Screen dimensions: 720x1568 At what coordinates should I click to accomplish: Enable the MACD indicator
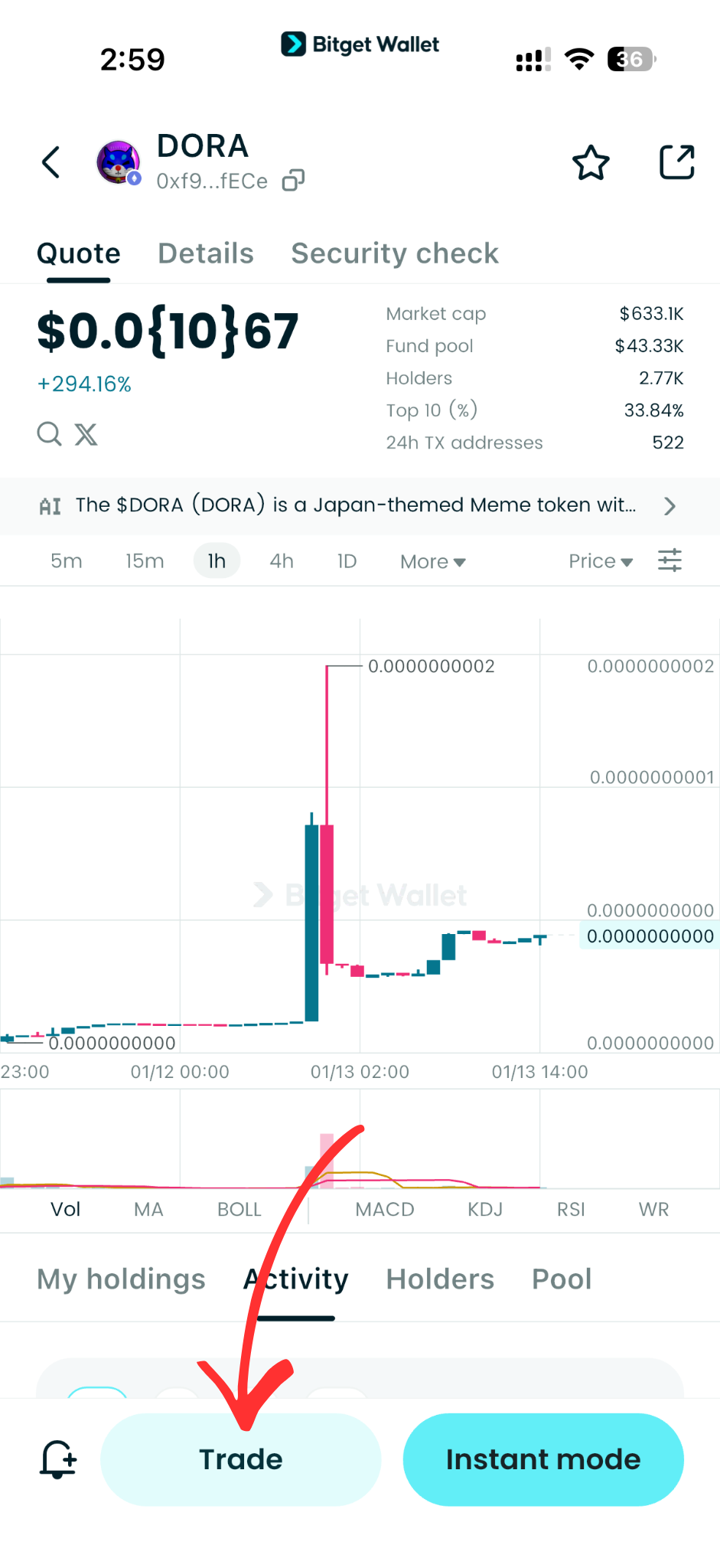tap(385, 1209)
